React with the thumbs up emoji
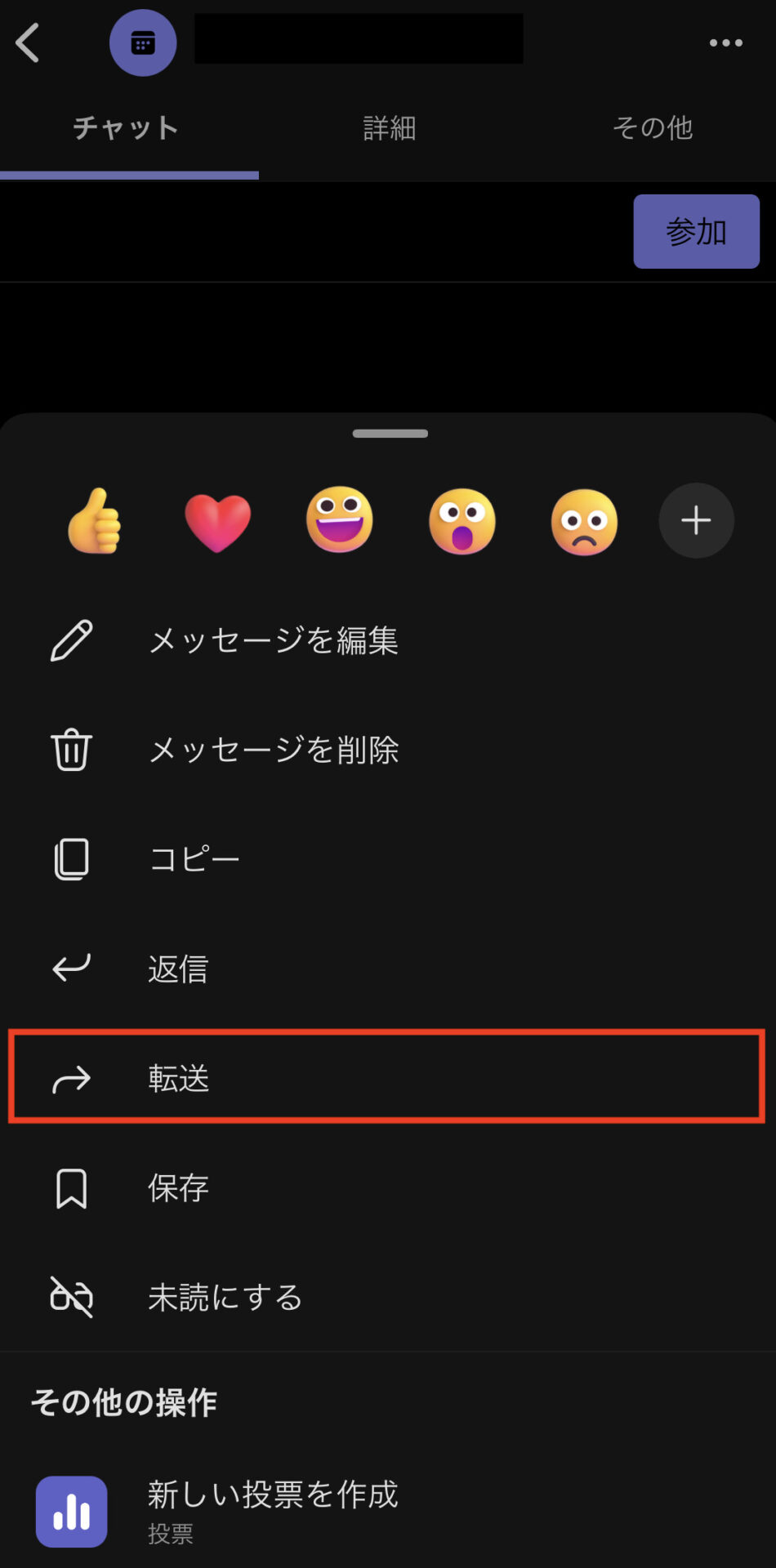Image resolution: width=776 pixels, height=1568 pixels. [x=94, y=520]
